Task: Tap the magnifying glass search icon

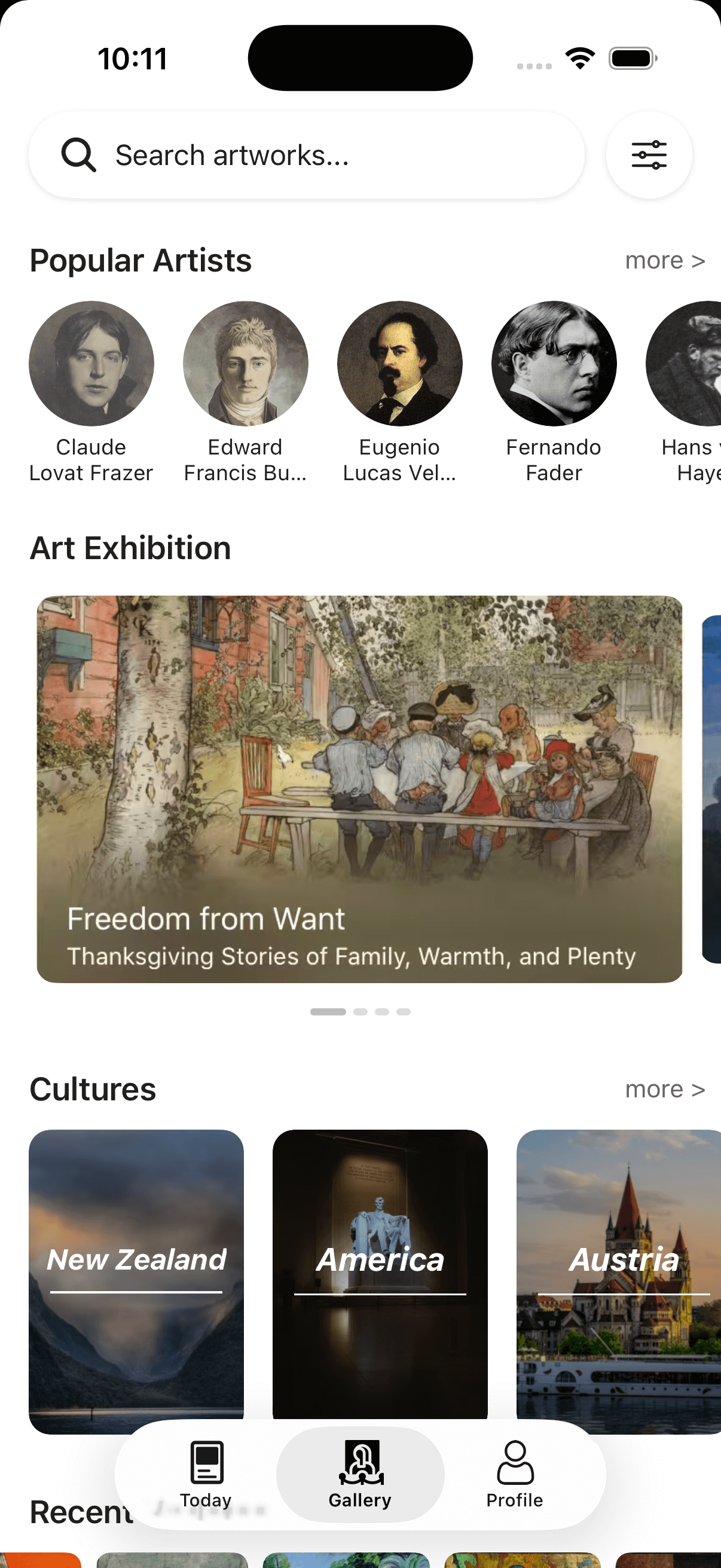Action: (79, 155)
